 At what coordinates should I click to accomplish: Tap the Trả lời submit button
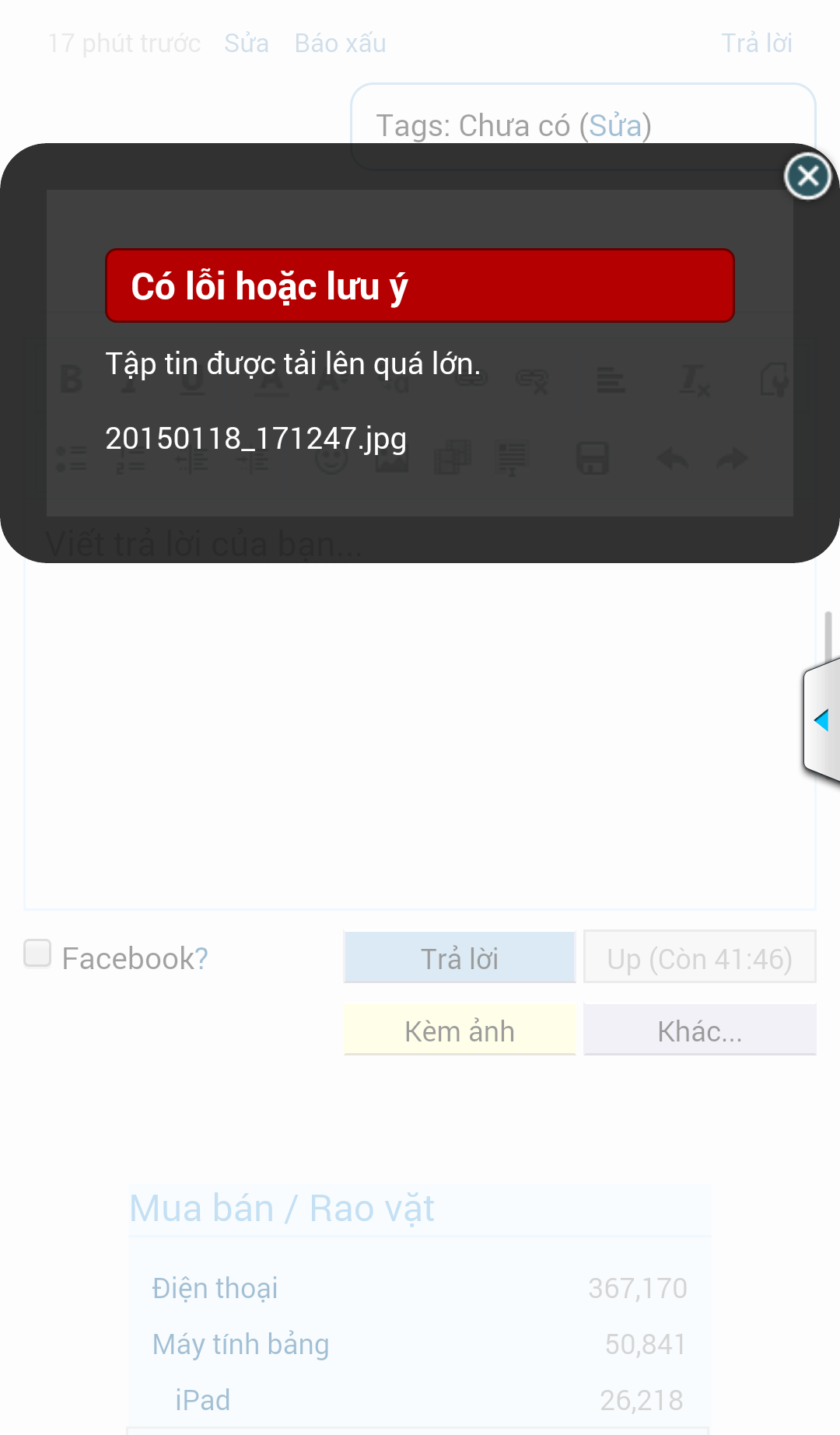(x=460, y=957)
